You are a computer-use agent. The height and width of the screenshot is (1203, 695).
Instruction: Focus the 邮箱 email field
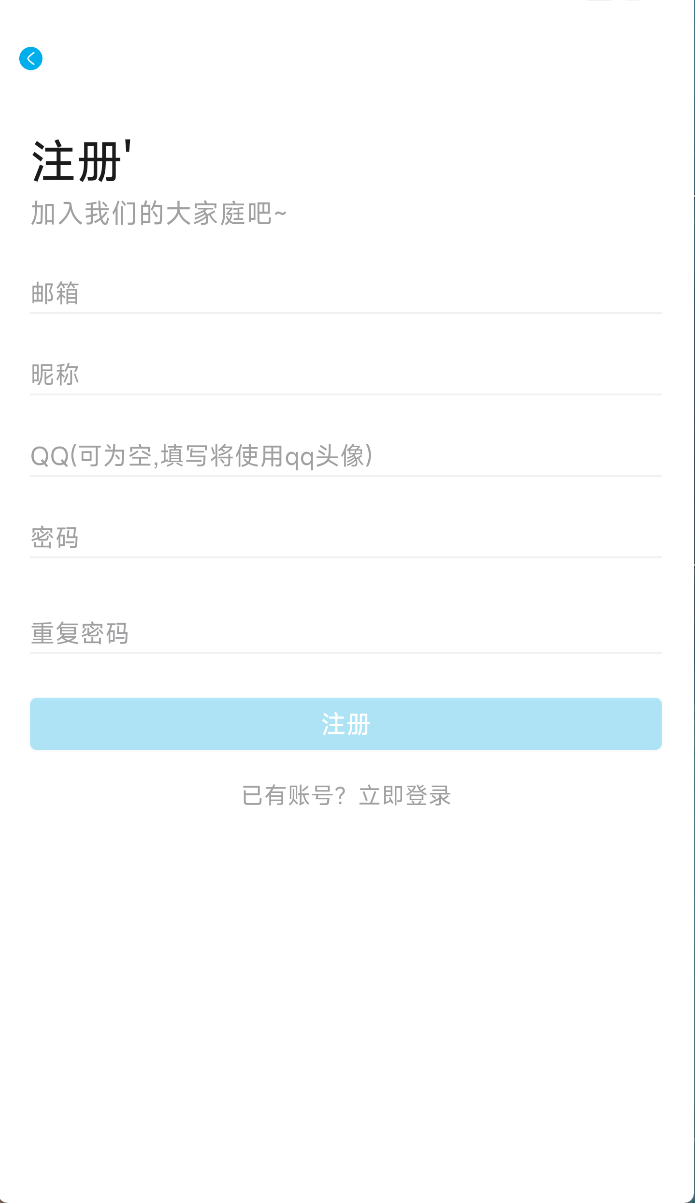point(345,294)
